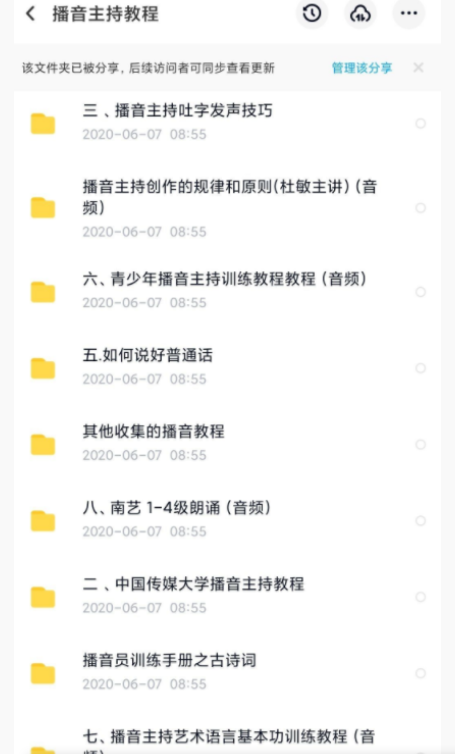The width and height of the screenshot is (455, 754).
Task: Dismiss the shared folder notice banner
Action: click(418, 68)
